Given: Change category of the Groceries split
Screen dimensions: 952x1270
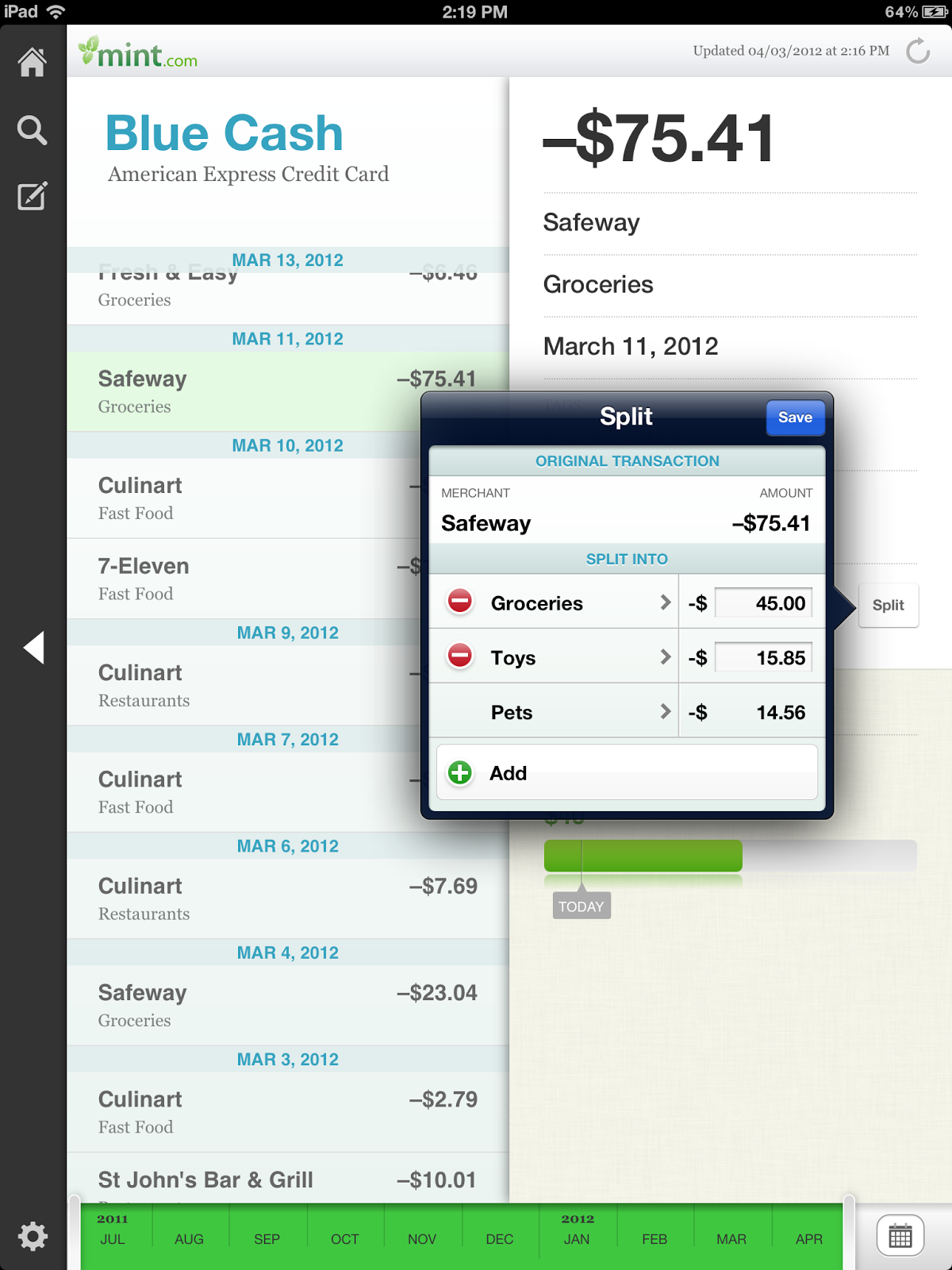Looking at the screenshot, I should coord(579,603).
